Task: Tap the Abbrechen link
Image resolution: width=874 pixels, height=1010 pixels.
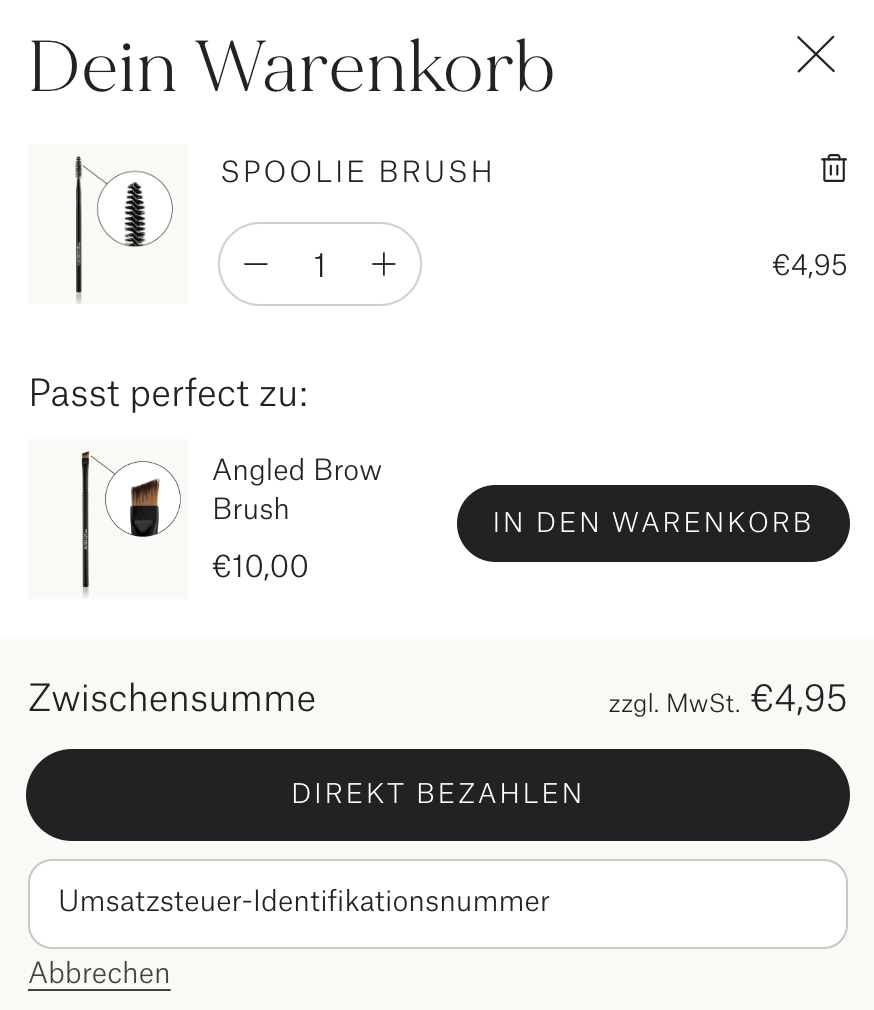Action: [x=99, y=974]
